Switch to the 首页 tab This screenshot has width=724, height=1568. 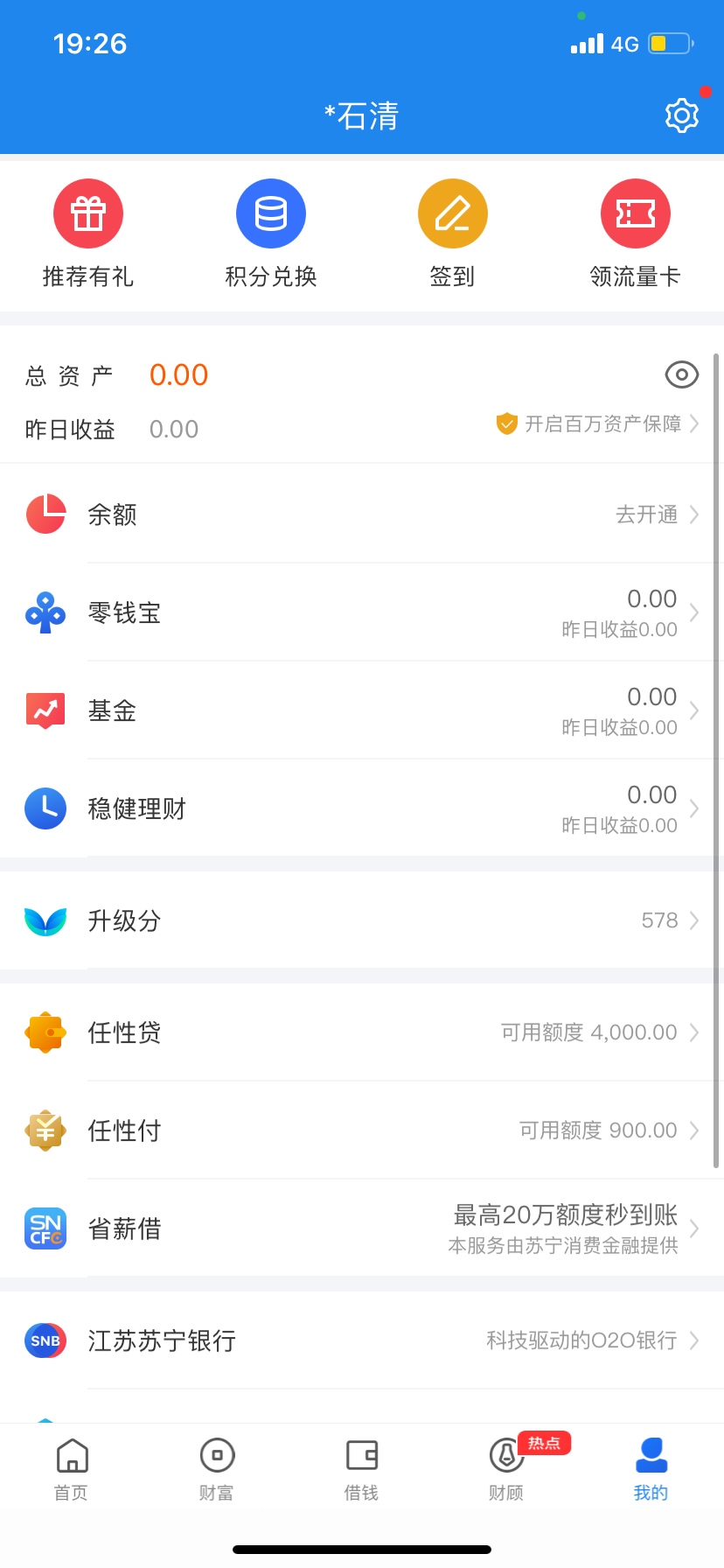pyautogui.click(x=72, y=1469)
